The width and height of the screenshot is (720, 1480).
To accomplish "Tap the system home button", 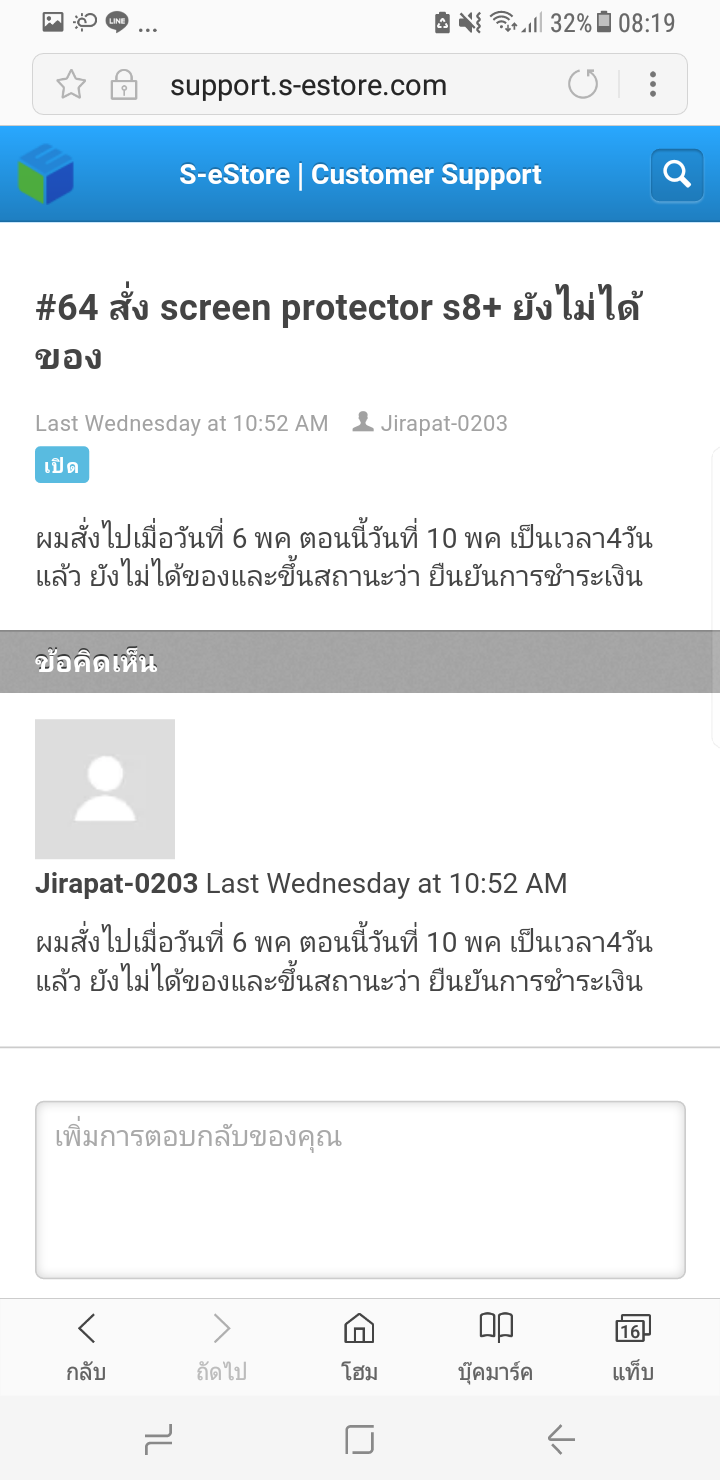I will 359,1439.
